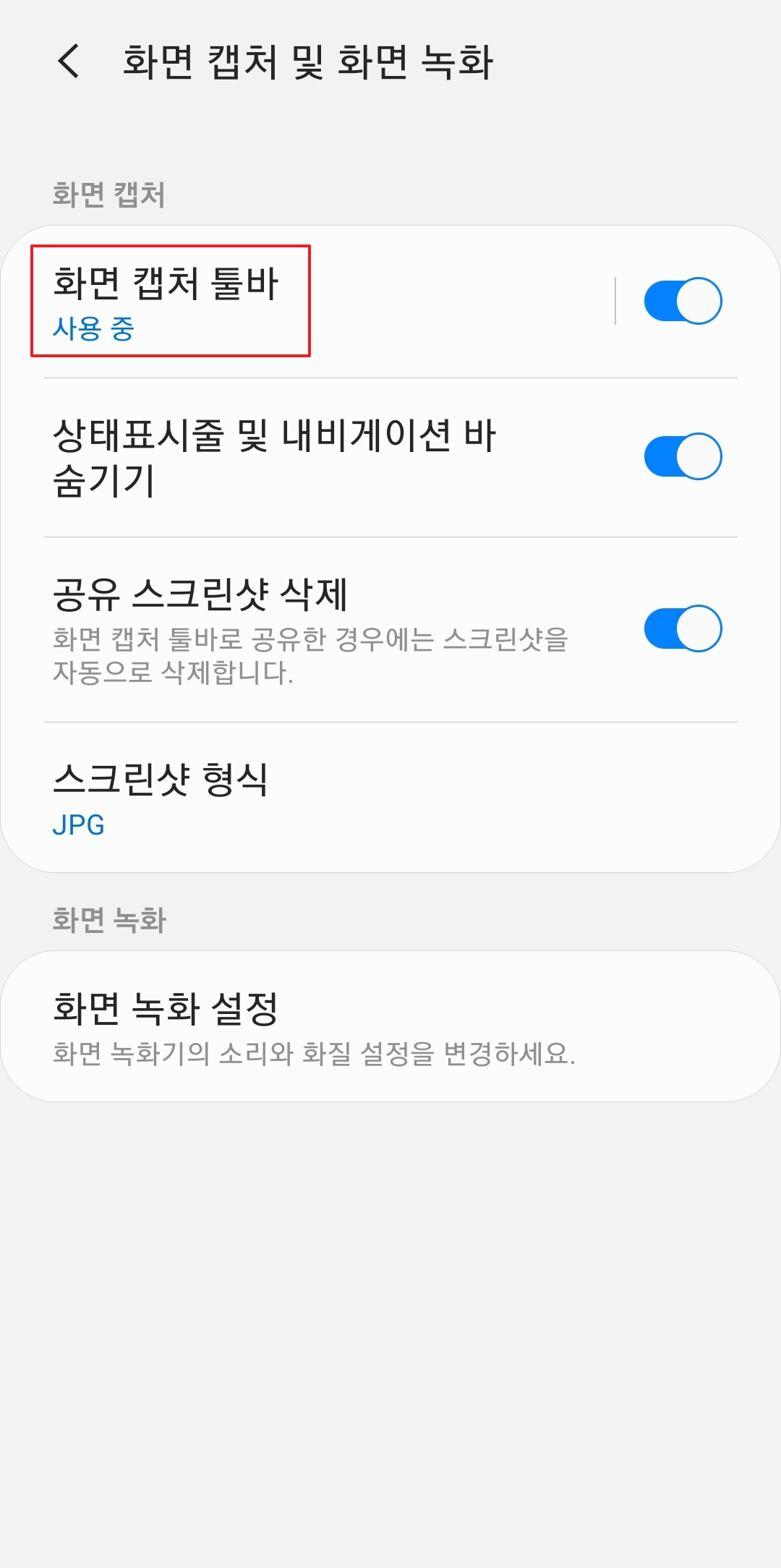Tap the JPG format value

pos(78,826)
